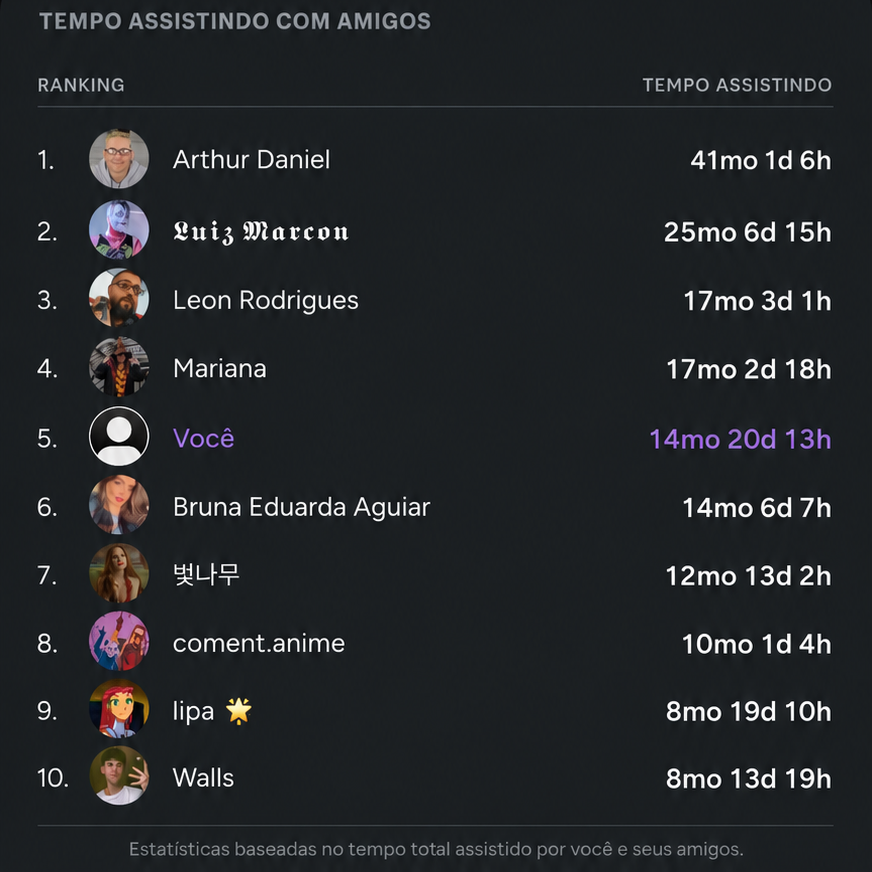View Leon Rodrigues in the ranking
Viewport: 872px width, 872px height.
435,300
